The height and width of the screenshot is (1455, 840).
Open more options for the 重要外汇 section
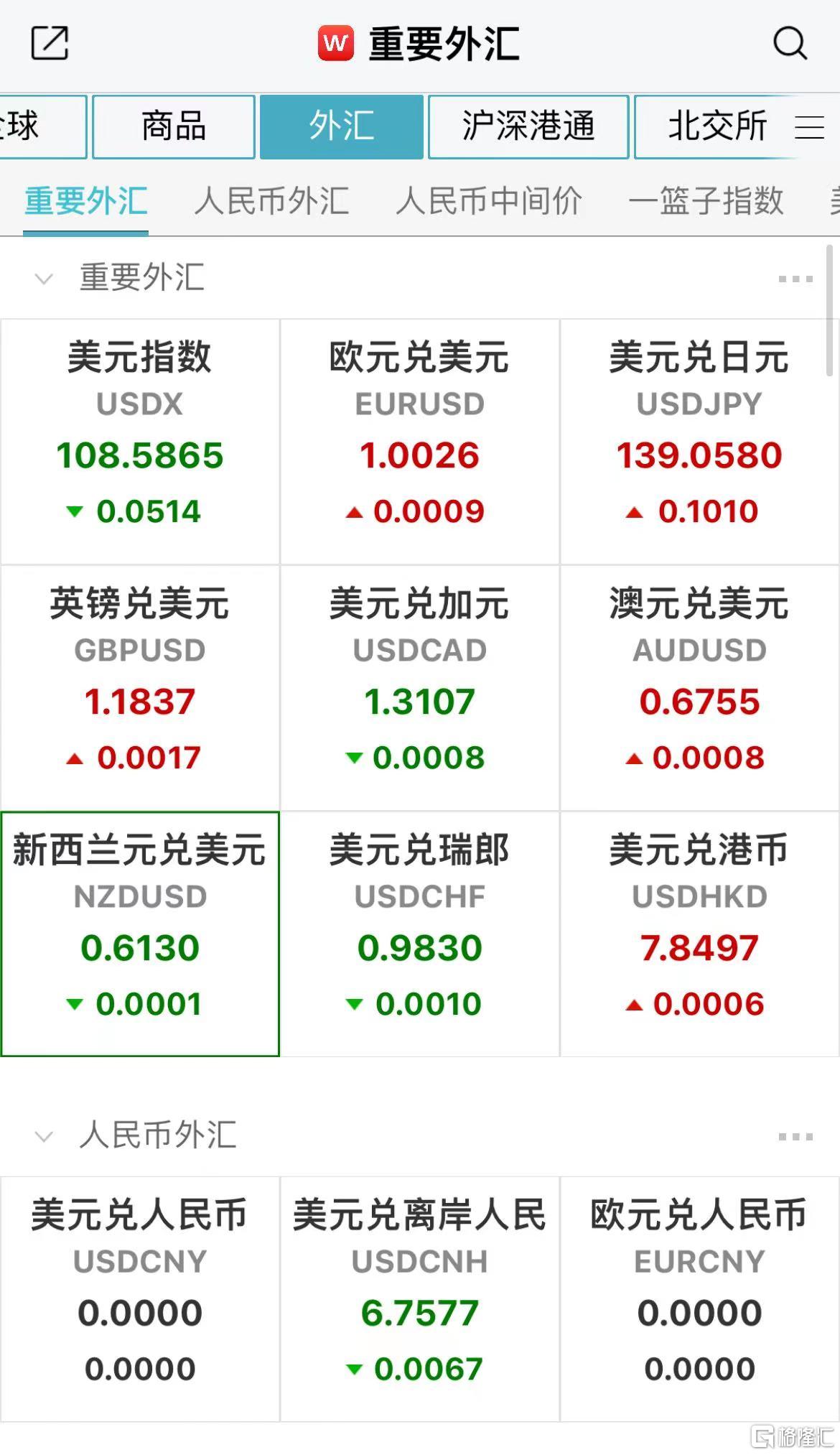795,279
